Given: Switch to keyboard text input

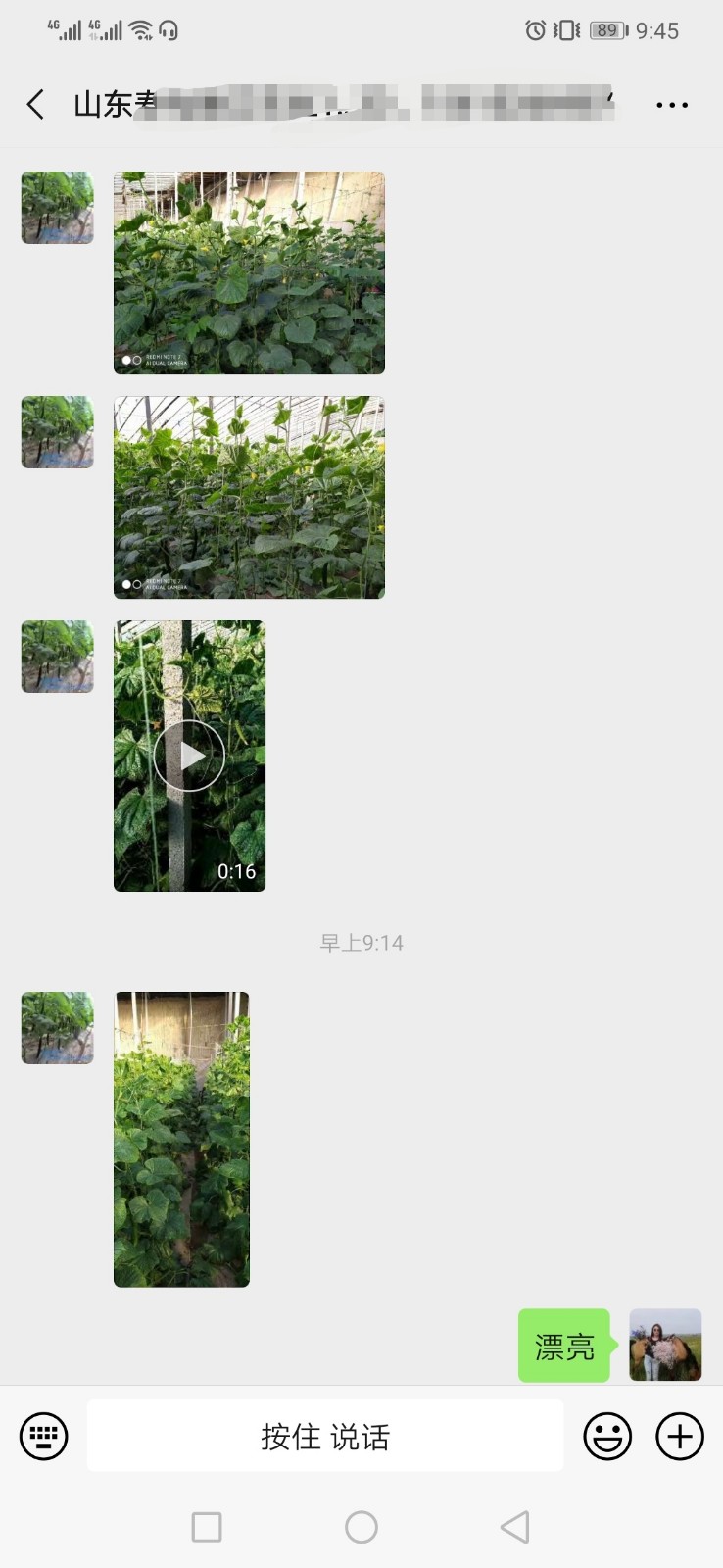Looking at the screenshot, I should 44,1437.
